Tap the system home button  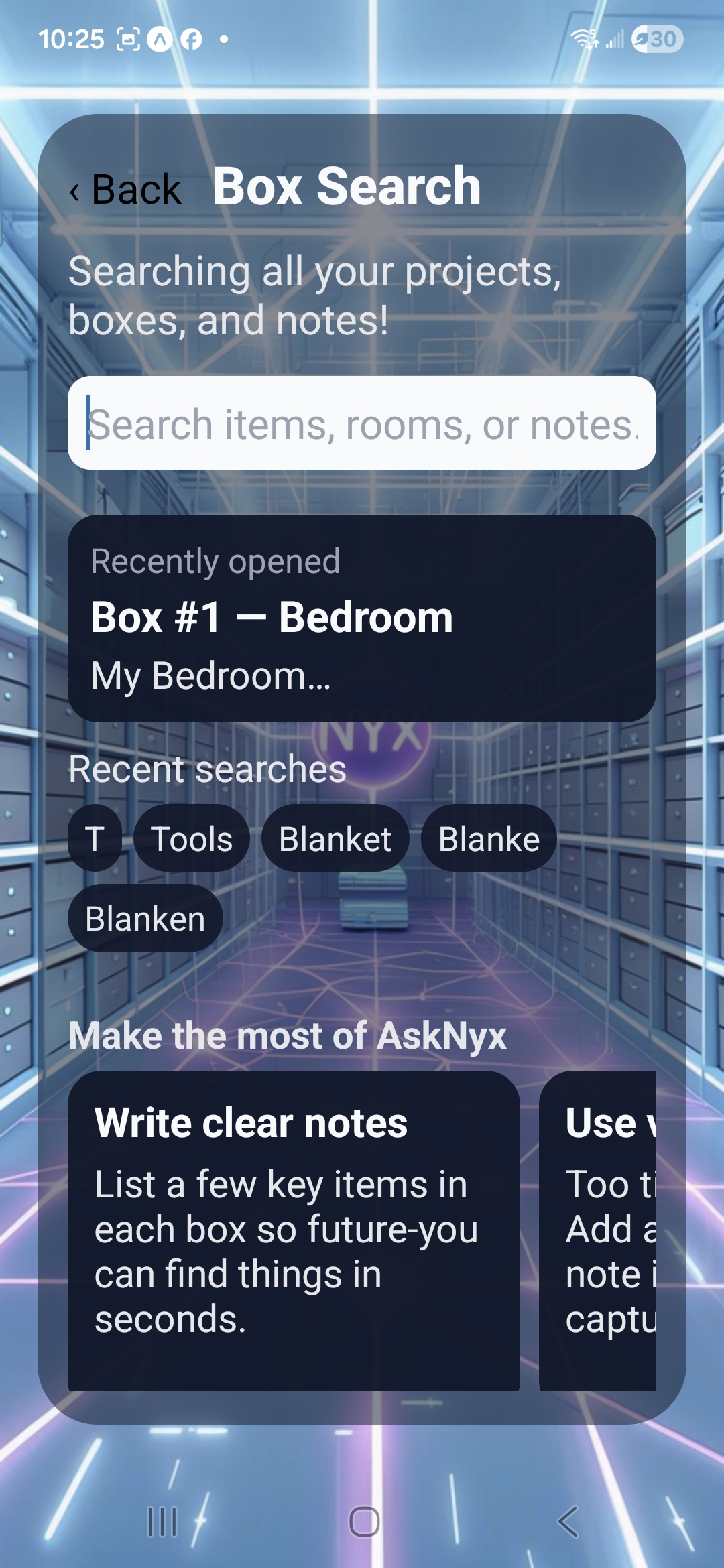pyautogui.click(x=364, y=1521)
